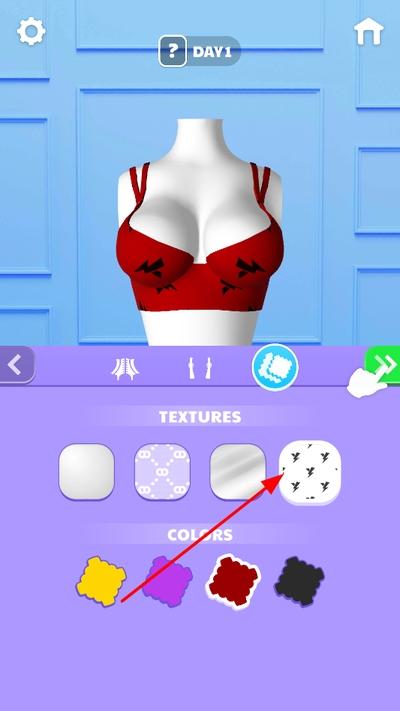Choose the lightning bolt texture
The image size is (400, 711).
tap(310, 472)
